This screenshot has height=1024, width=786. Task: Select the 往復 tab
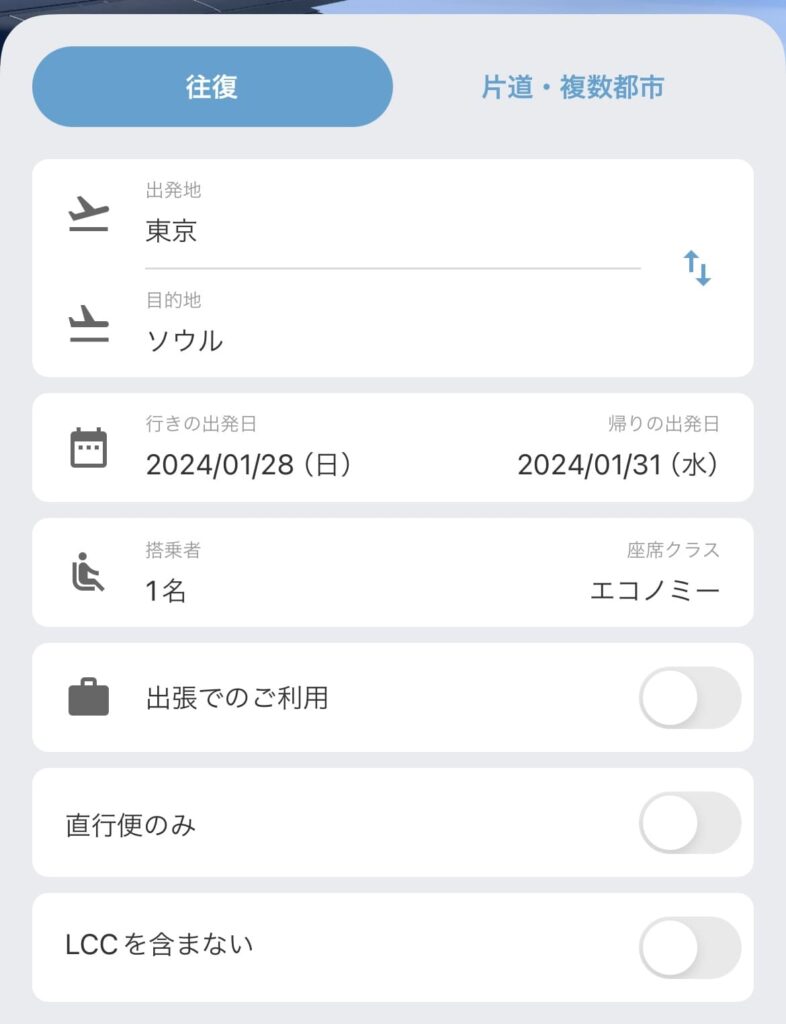213,87
